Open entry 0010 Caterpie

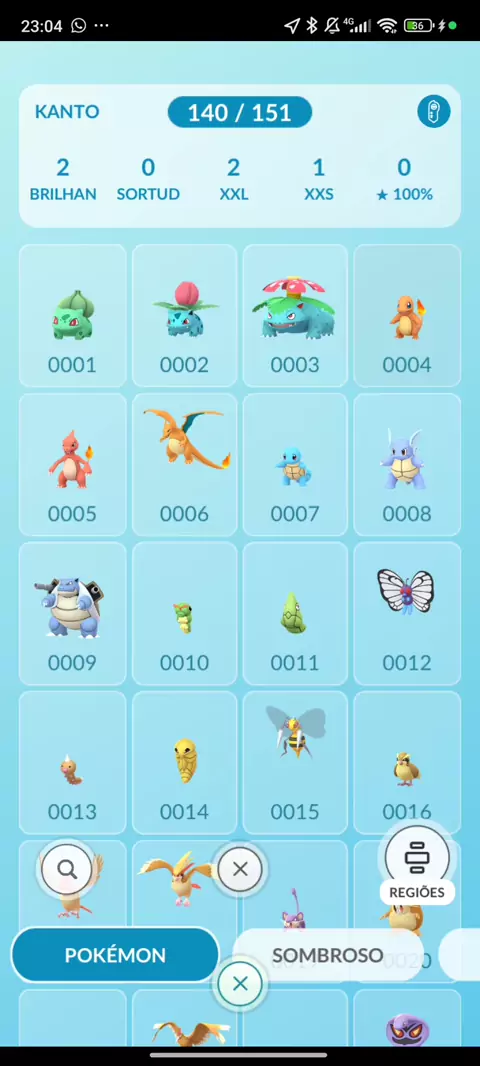[x=184, y=613]
